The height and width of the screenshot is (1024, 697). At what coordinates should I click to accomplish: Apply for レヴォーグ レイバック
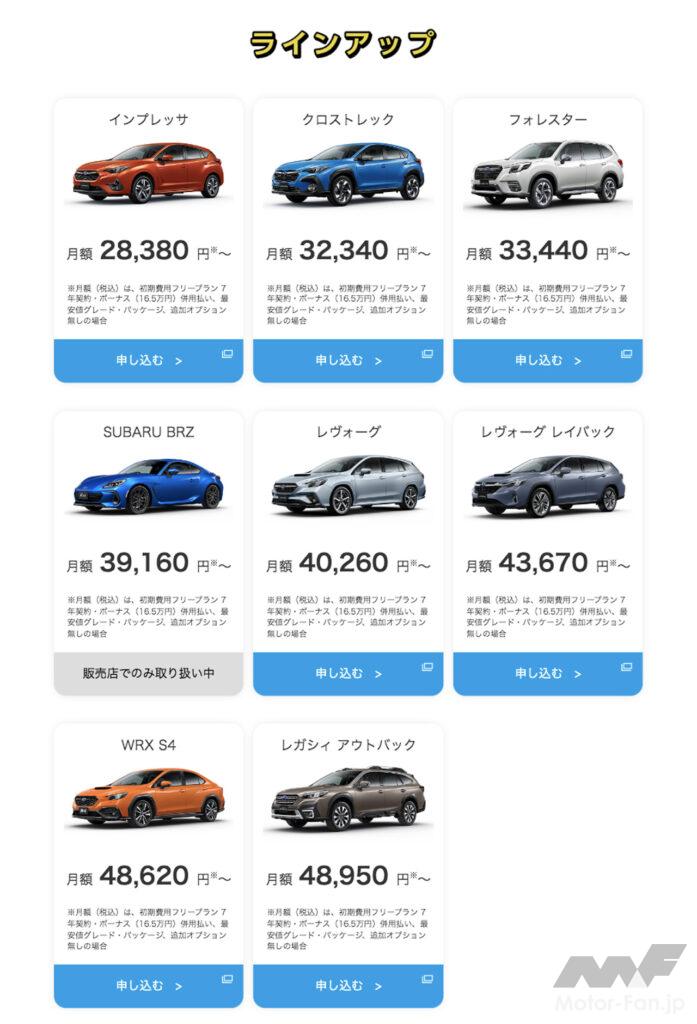pos(548,673)
